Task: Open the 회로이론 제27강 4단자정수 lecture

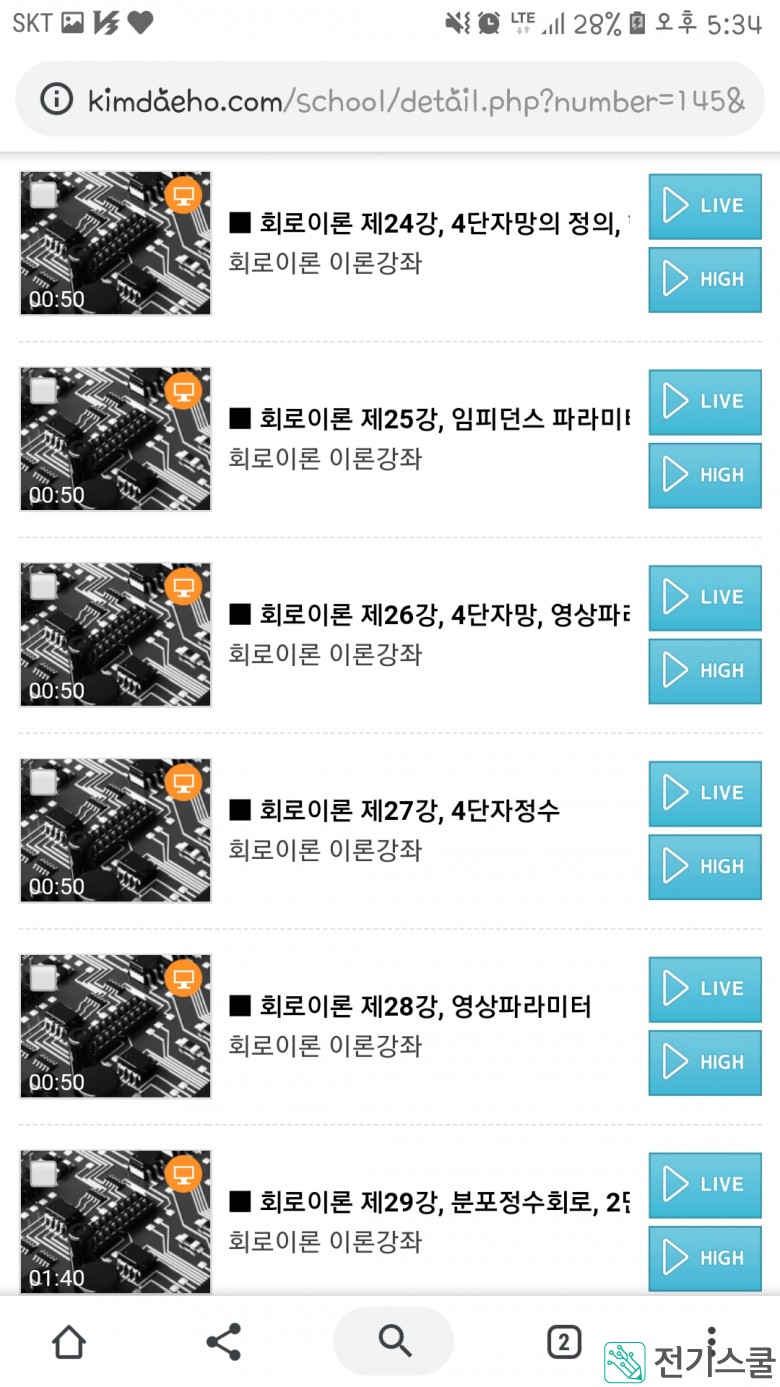Action: tap(408, 810)
